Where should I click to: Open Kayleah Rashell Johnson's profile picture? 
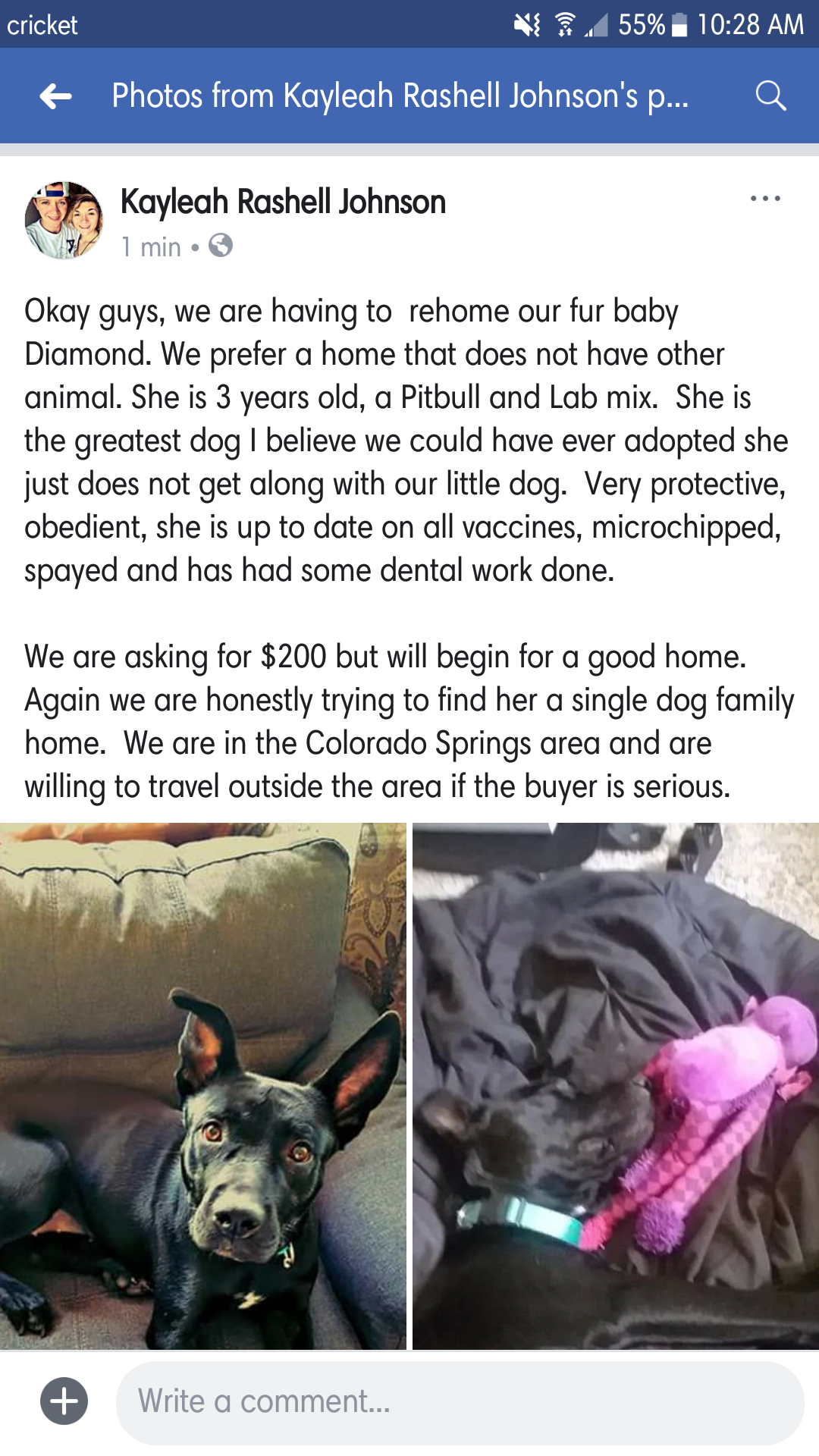pos(64,221)
